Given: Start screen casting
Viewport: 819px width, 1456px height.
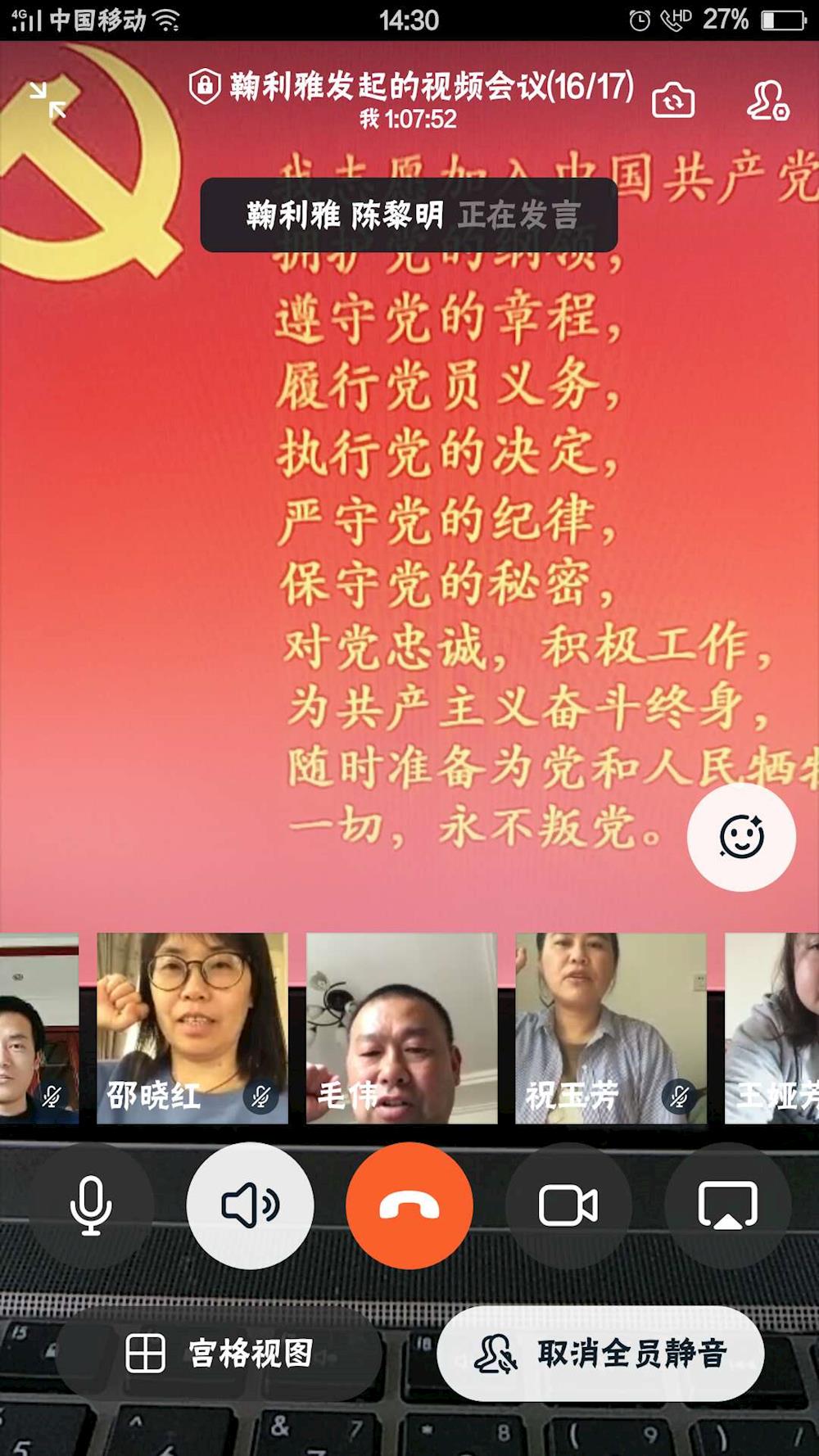Looking at the screenshot, I should [727, 1205].
